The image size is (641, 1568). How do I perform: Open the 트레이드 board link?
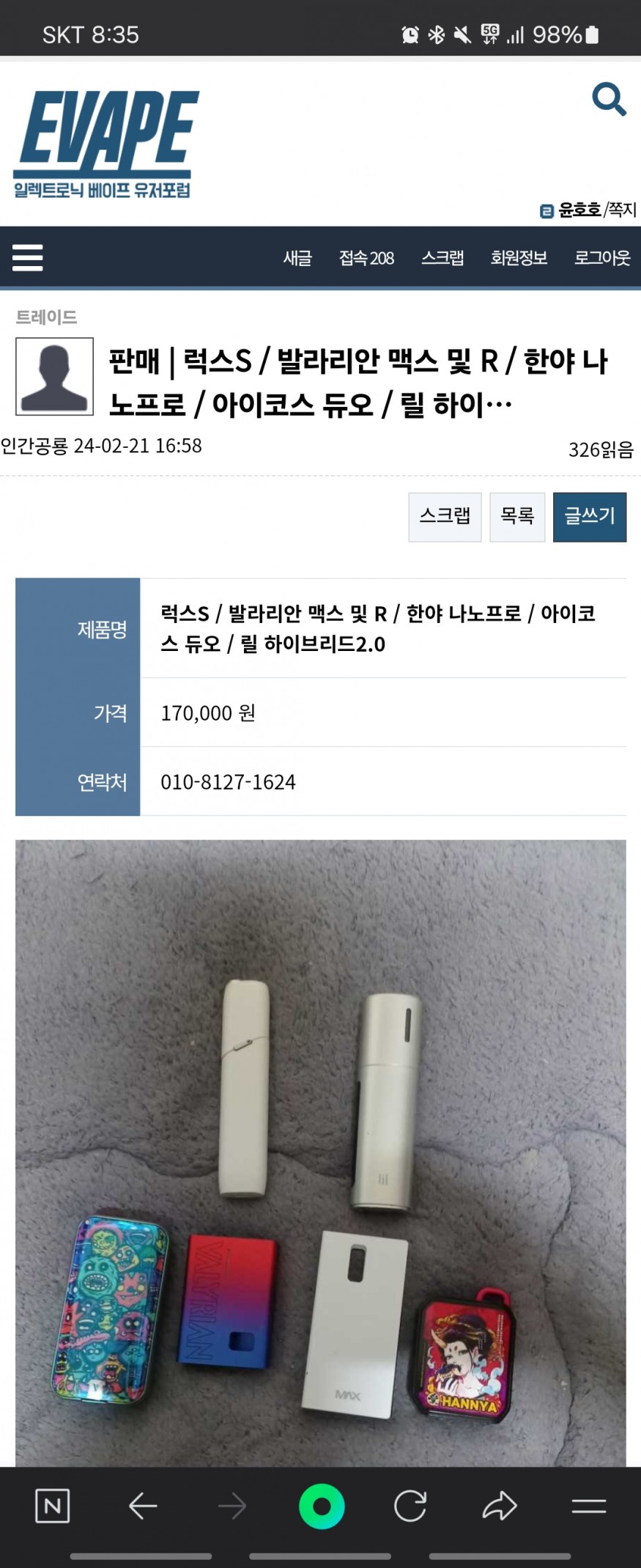coord(46,317)
